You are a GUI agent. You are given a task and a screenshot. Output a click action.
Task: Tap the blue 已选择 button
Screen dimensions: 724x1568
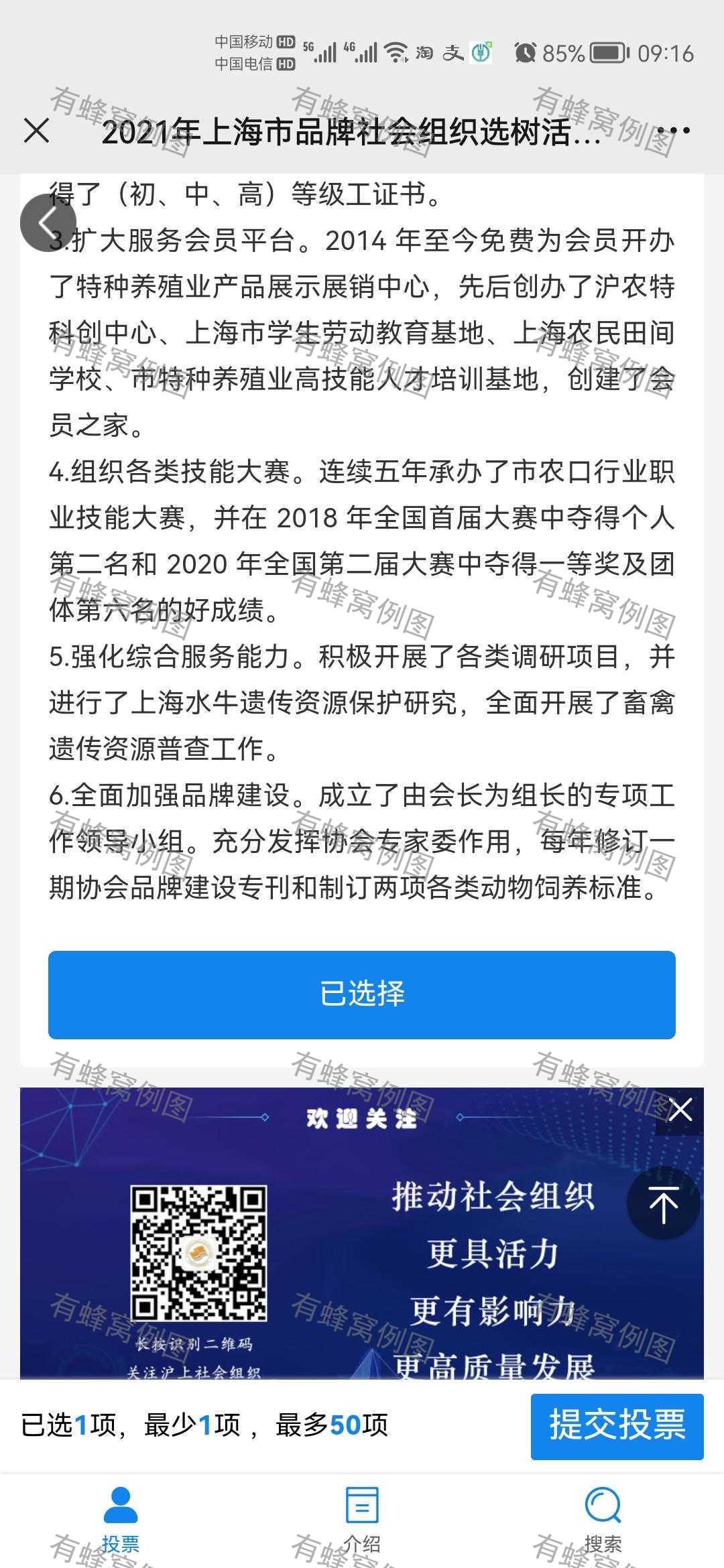(362, 994)
